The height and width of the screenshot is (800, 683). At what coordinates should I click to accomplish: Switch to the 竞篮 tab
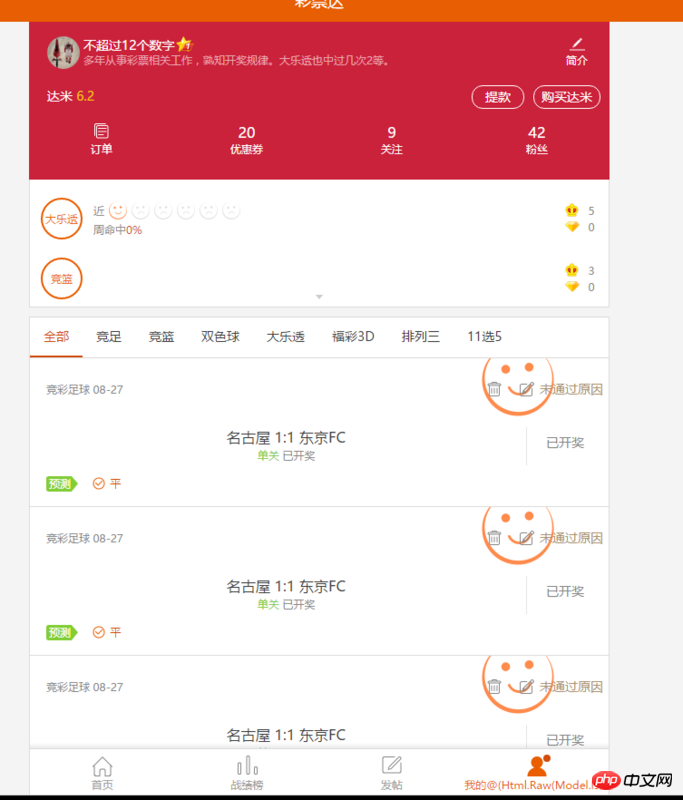coord(162,337)
